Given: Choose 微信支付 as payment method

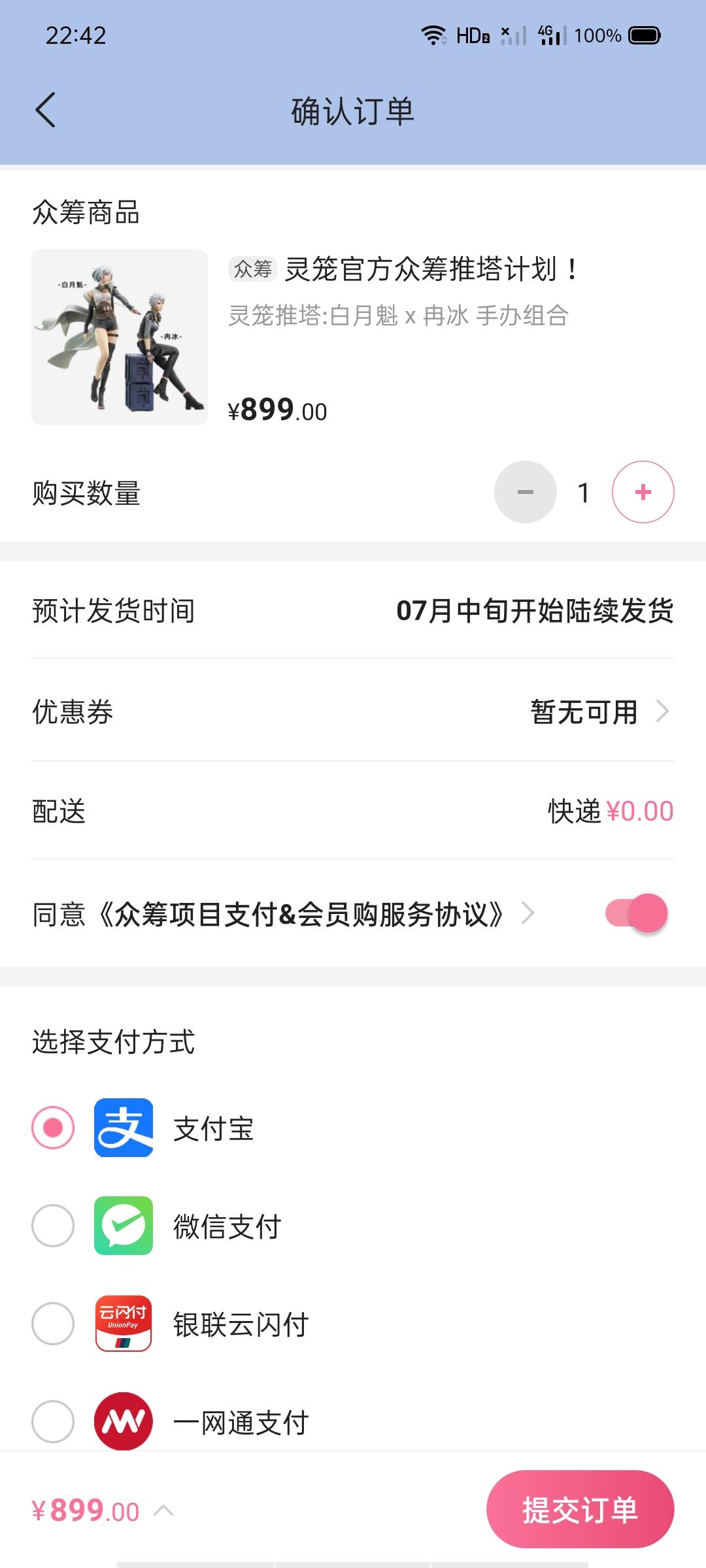Looking at the screenshot, I should 53,1226.
